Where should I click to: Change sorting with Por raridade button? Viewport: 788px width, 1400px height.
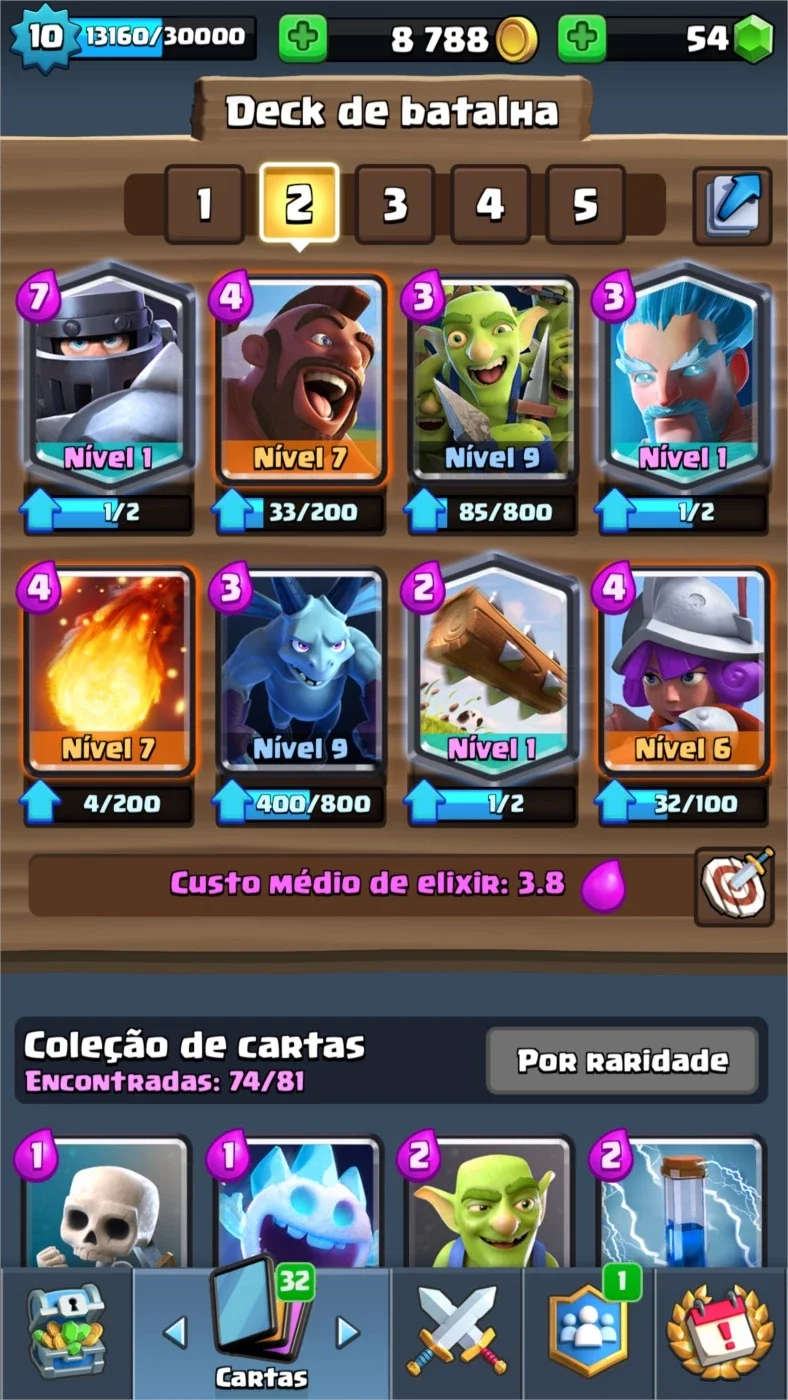tap(622, 1061)
